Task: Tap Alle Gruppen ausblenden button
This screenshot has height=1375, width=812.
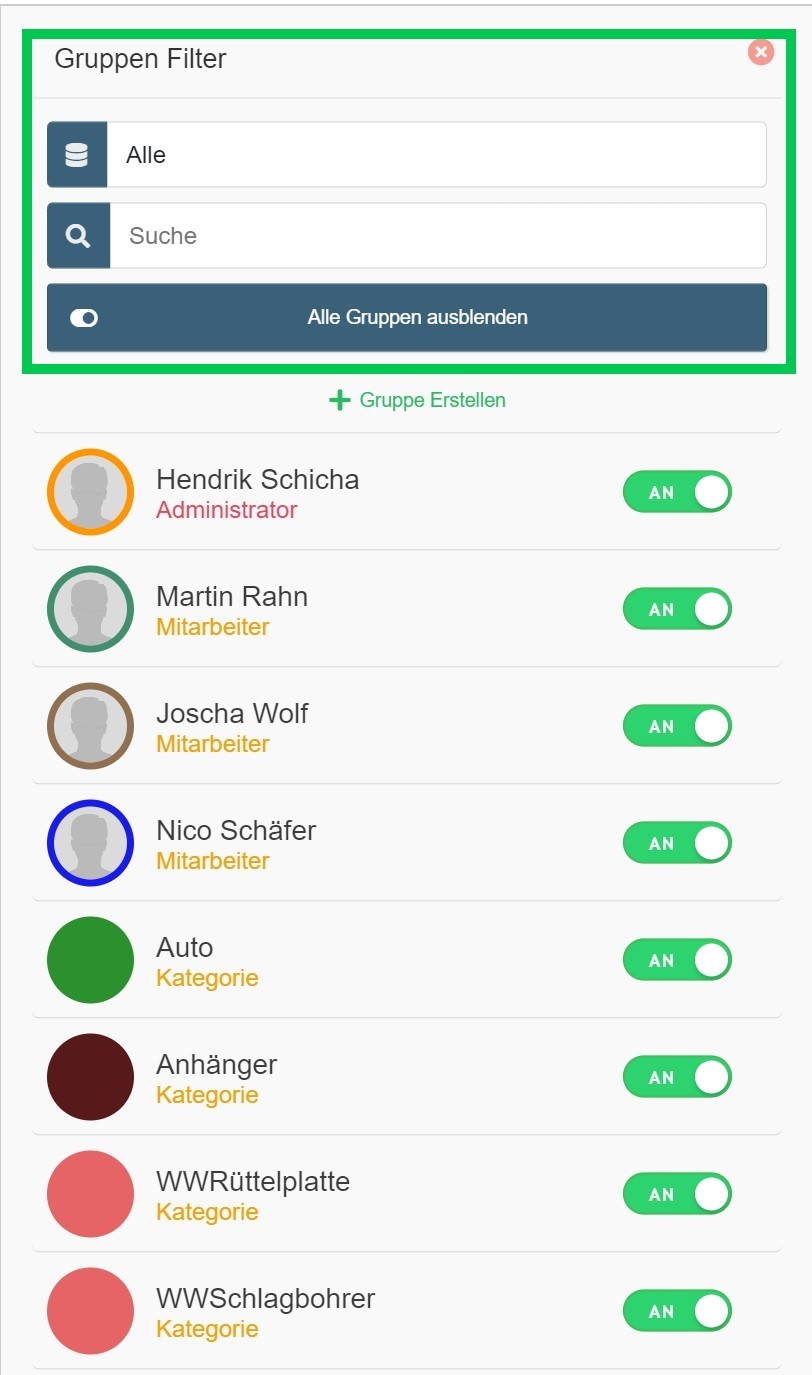Action: [x=407, y=318]
